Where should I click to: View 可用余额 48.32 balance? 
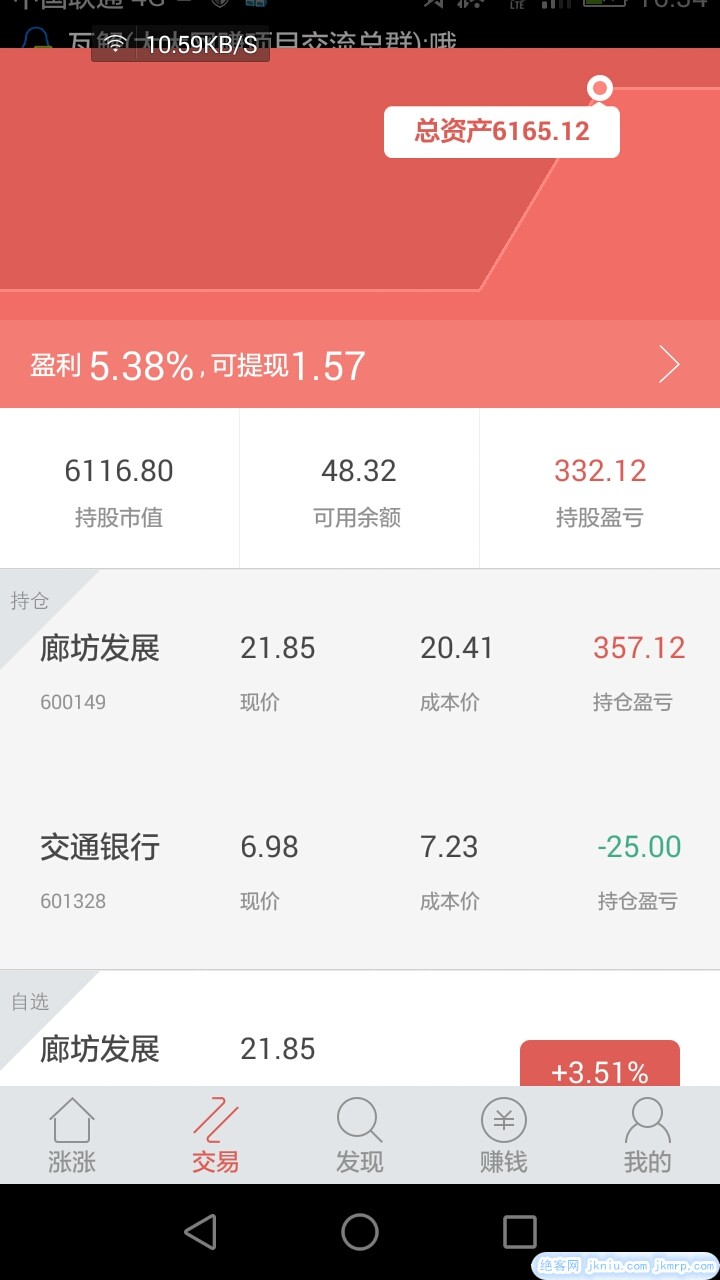coord(358,490)
